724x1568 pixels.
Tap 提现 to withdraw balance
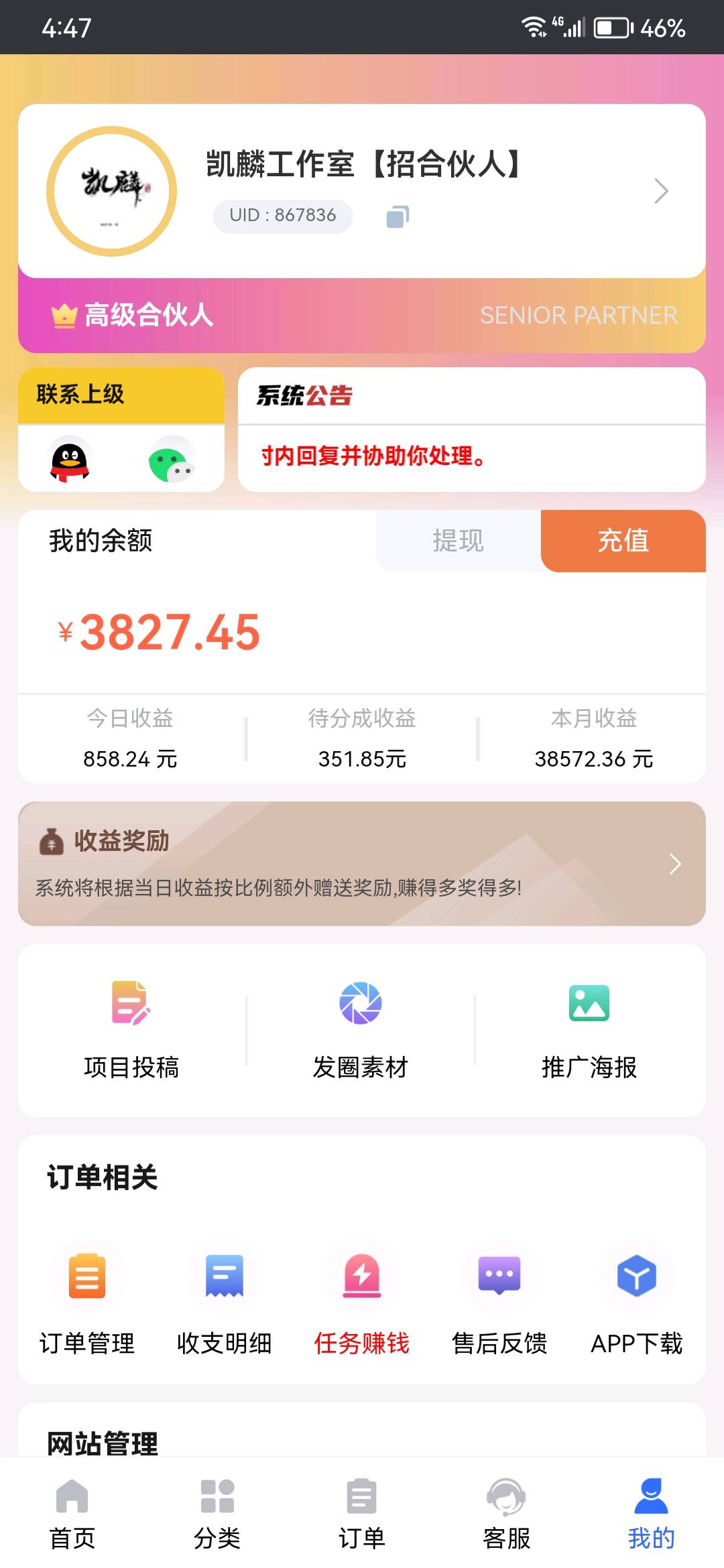click(x=458, y=541)
